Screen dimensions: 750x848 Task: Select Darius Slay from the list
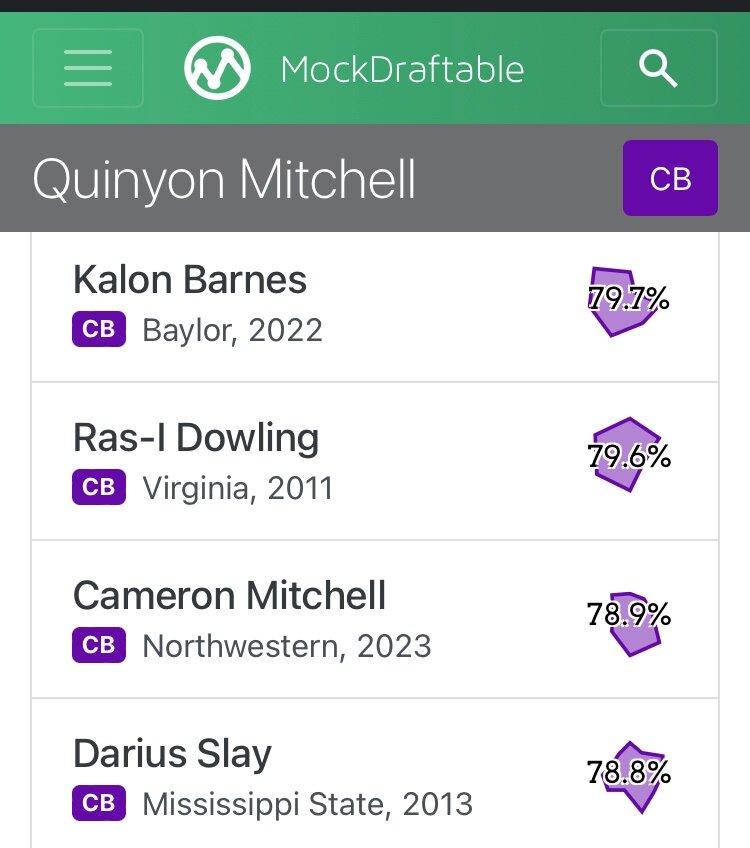(x=172, y=754)
